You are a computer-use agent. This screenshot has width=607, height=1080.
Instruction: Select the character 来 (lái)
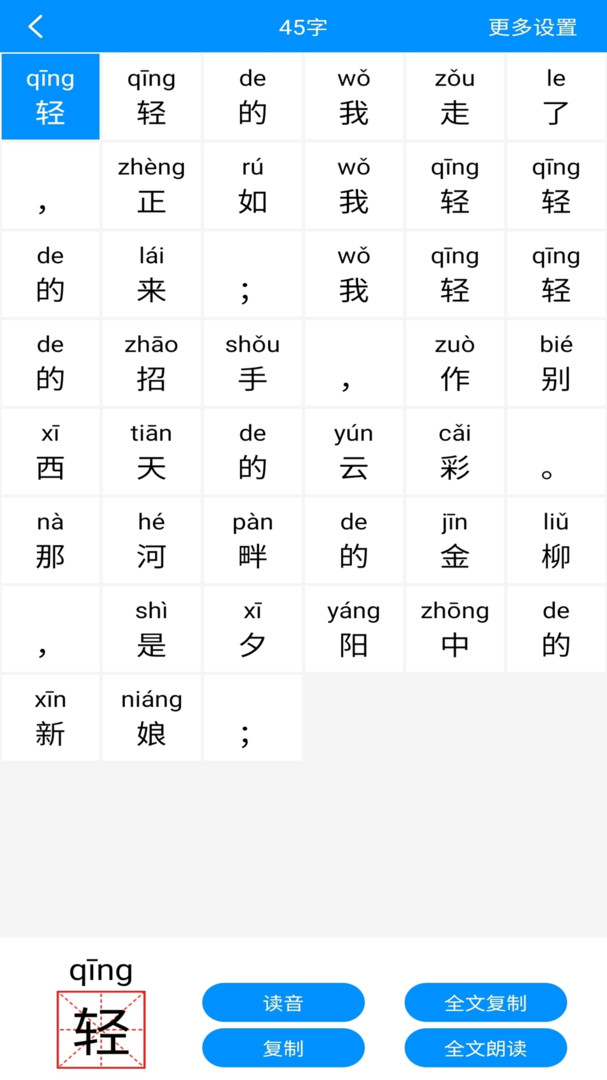[152, 275]
